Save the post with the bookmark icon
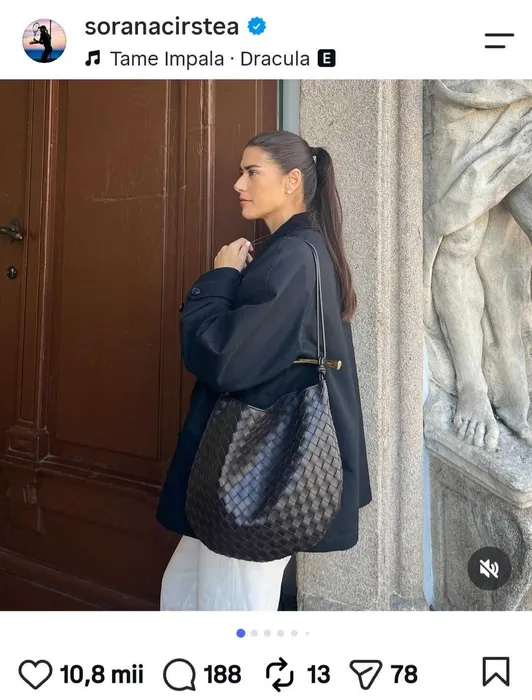 click(496, 671)
